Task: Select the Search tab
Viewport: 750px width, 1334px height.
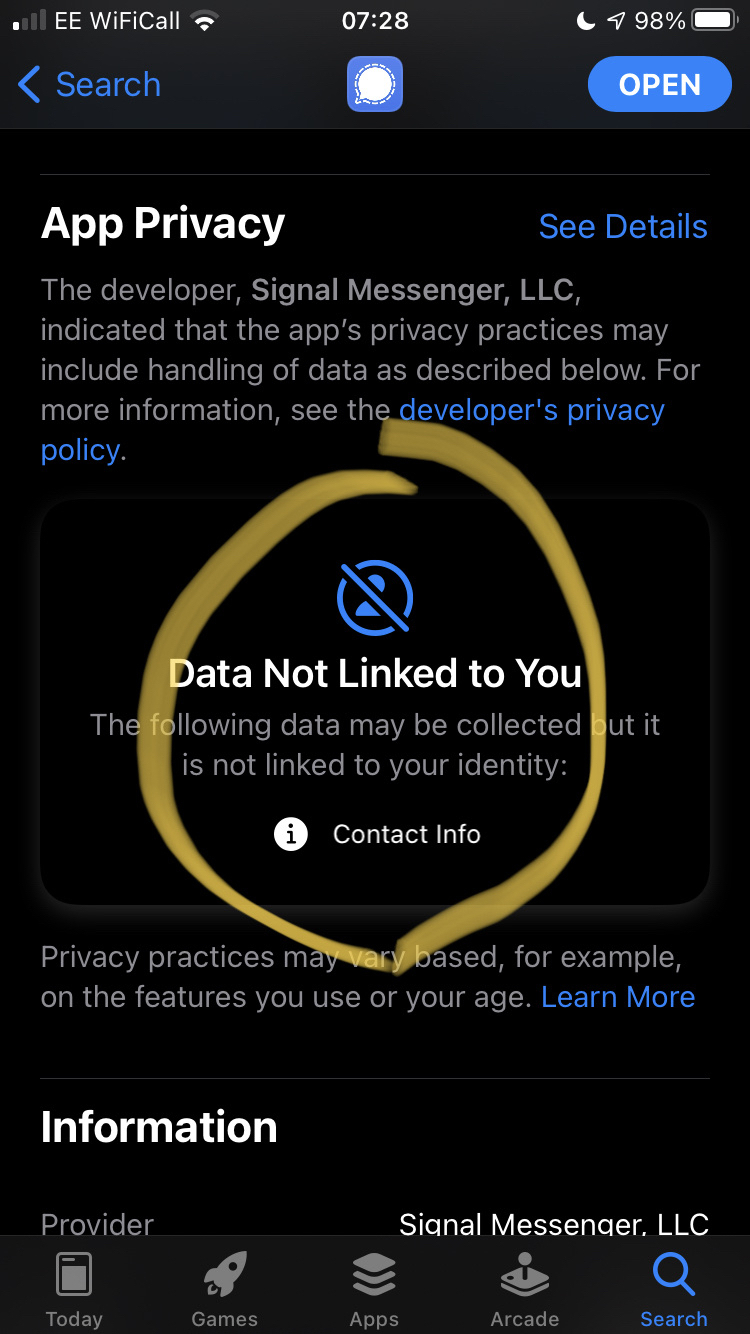Action: point(674,1290)
